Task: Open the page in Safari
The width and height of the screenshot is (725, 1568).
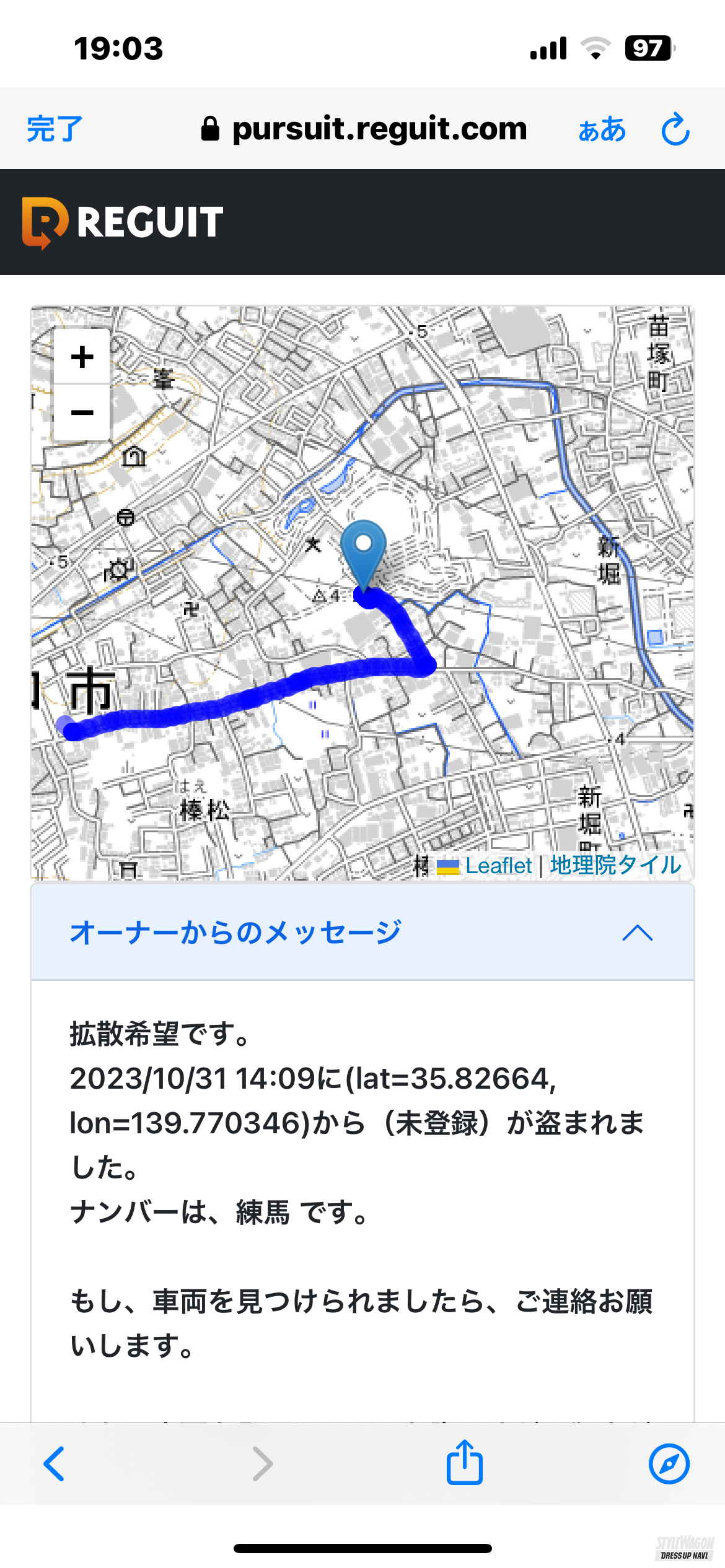Action: 669,1464
